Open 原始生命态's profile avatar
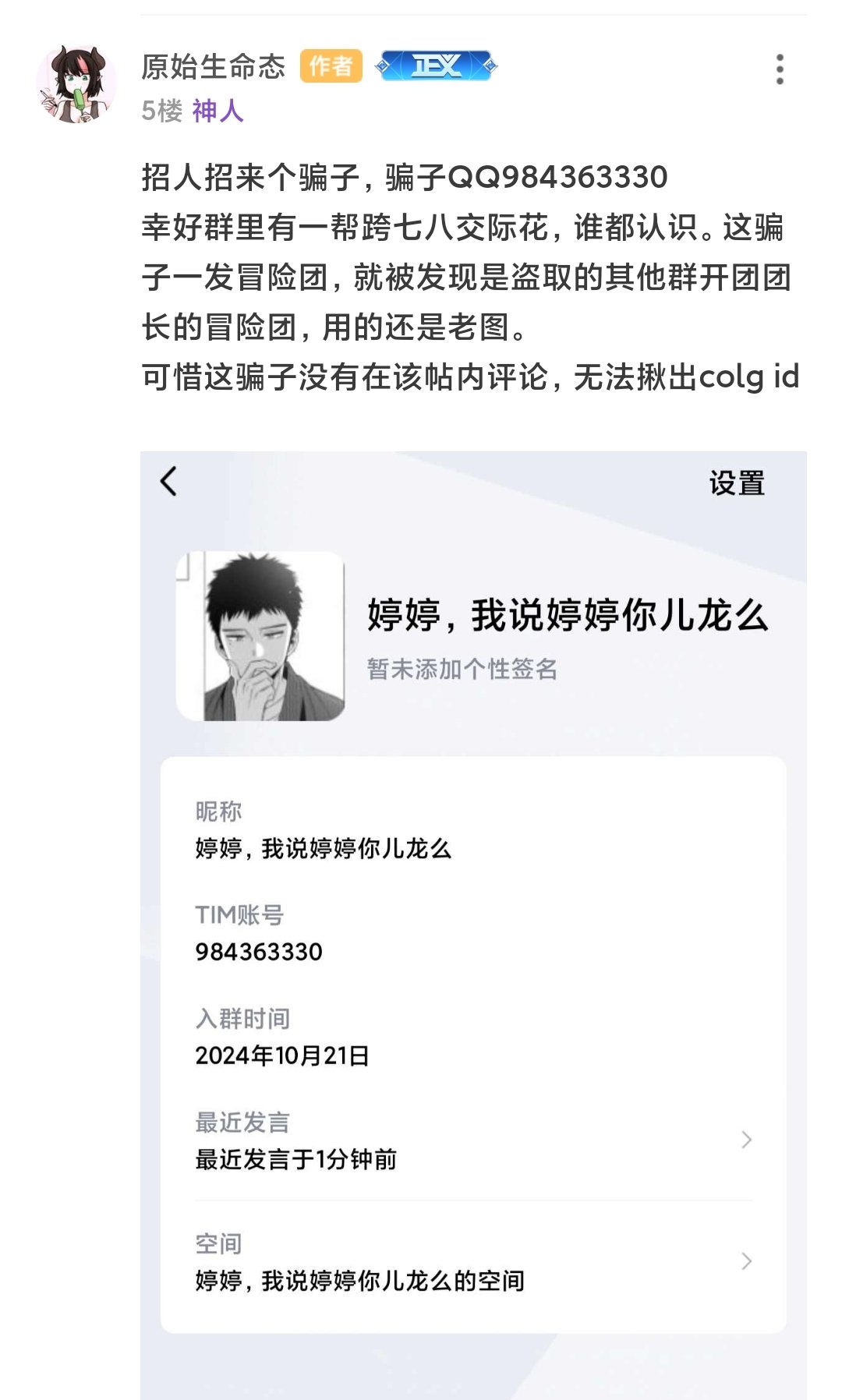Screen dimensions: 842x1400 (76, 83)
